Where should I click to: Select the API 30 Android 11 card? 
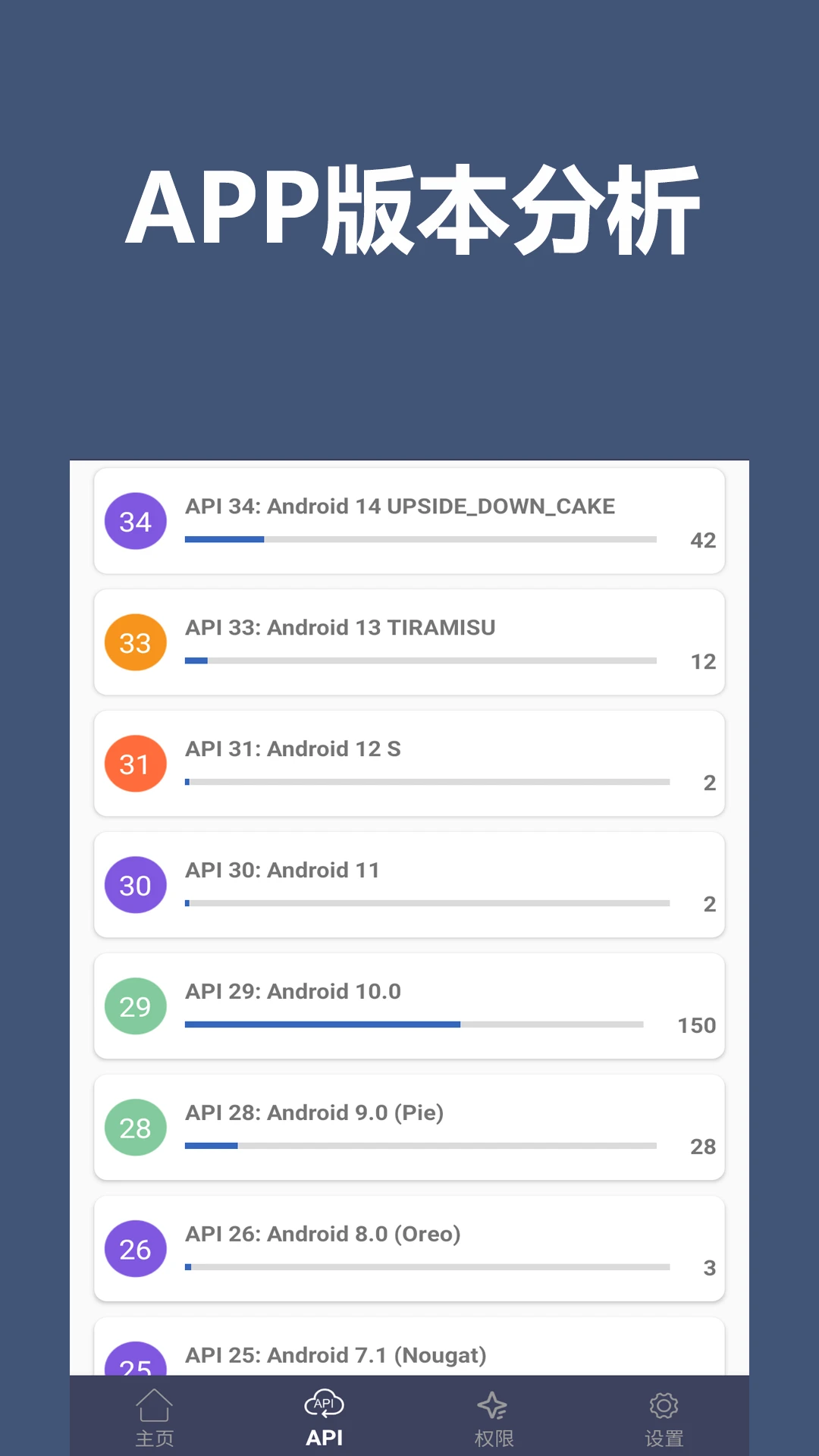point(409,885)
